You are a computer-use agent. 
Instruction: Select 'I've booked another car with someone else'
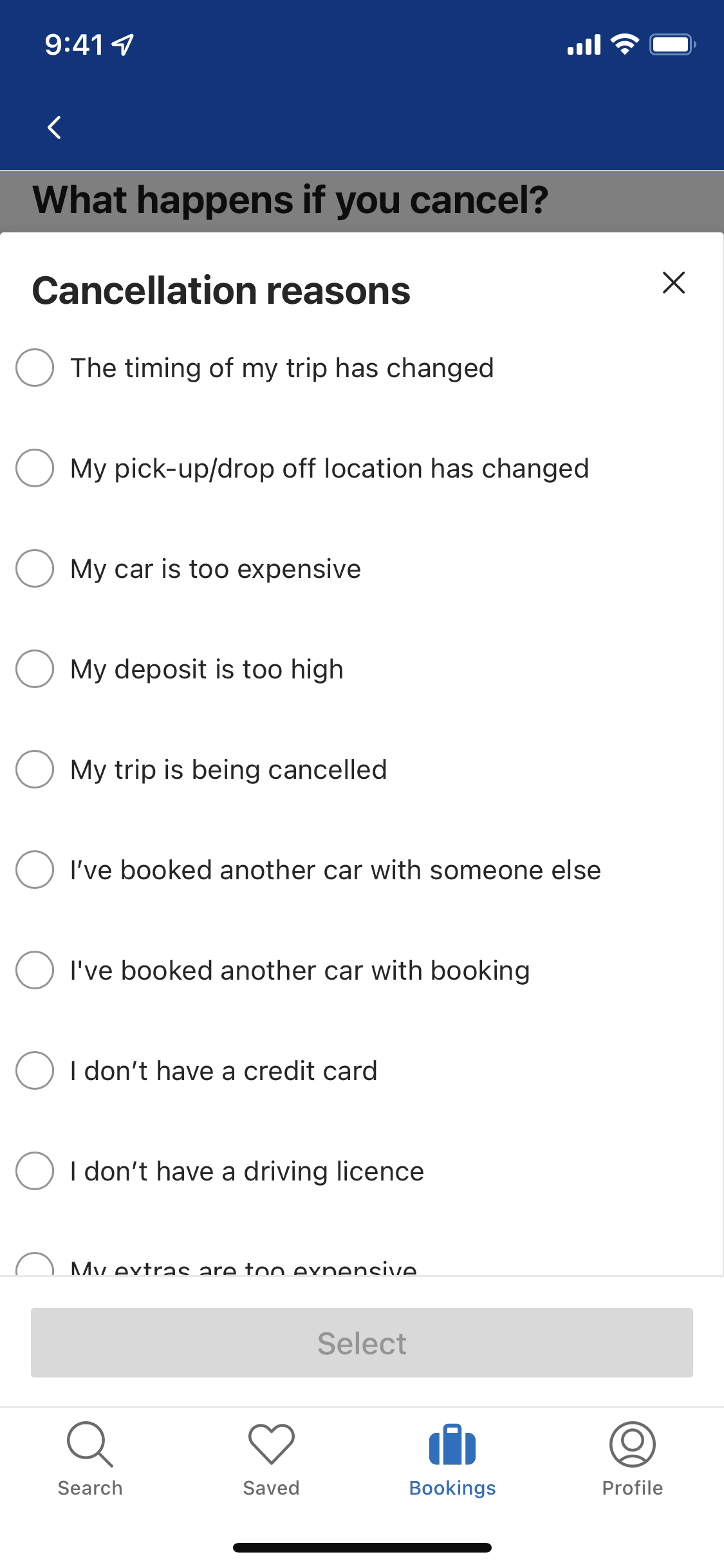pyautogui.click(x=35, y=870)
